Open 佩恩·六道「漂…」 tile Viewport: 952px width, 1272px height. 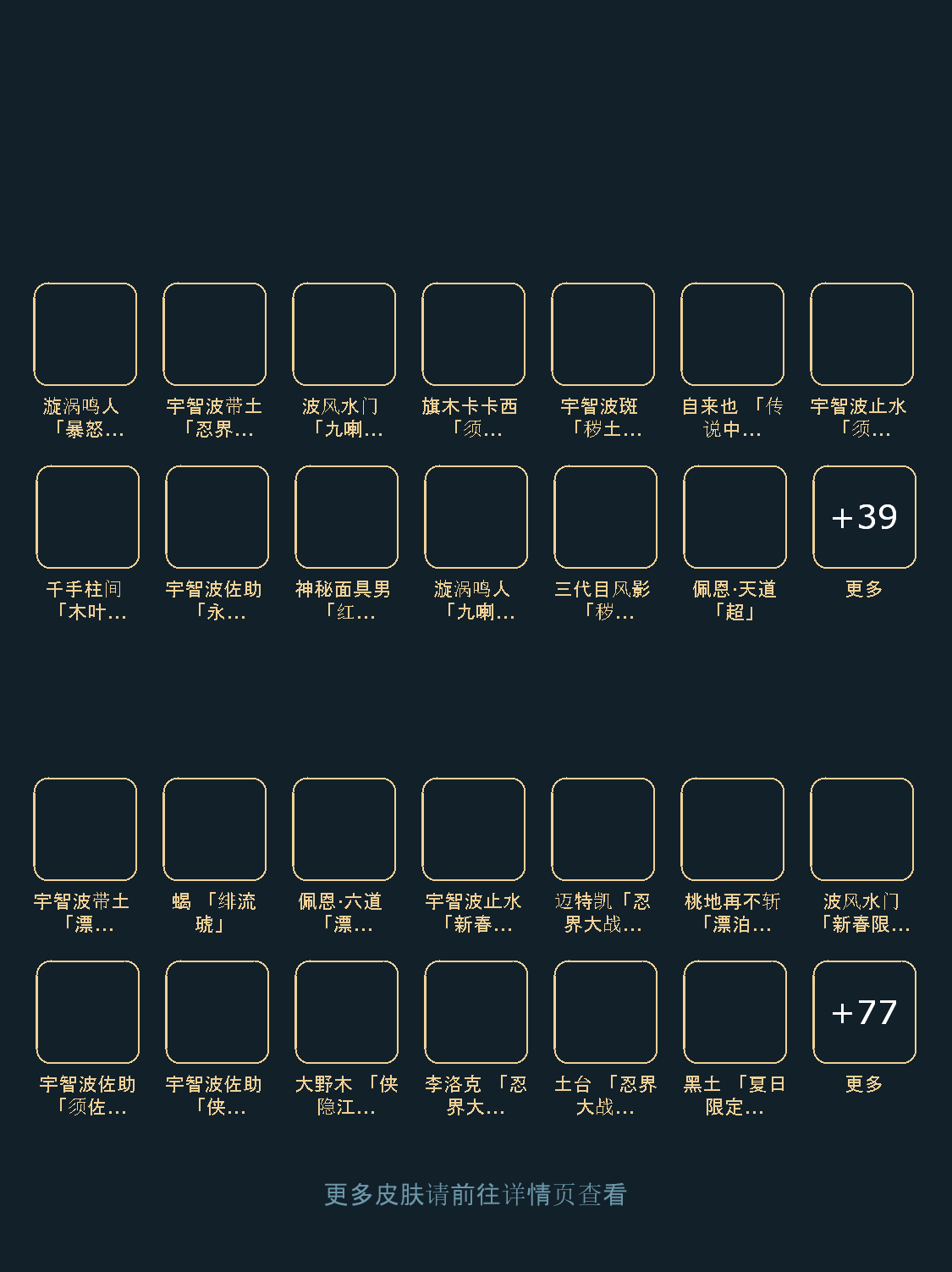coord(344,829)
